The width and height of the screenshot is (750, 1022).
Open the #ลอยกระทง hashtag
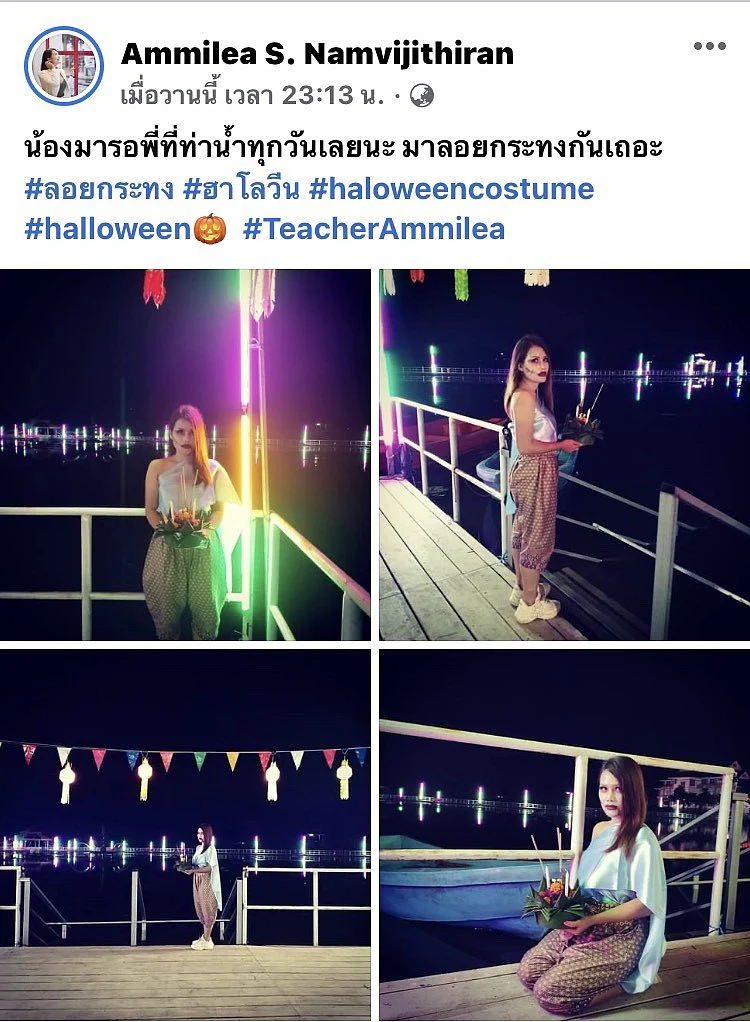[98, 189]
